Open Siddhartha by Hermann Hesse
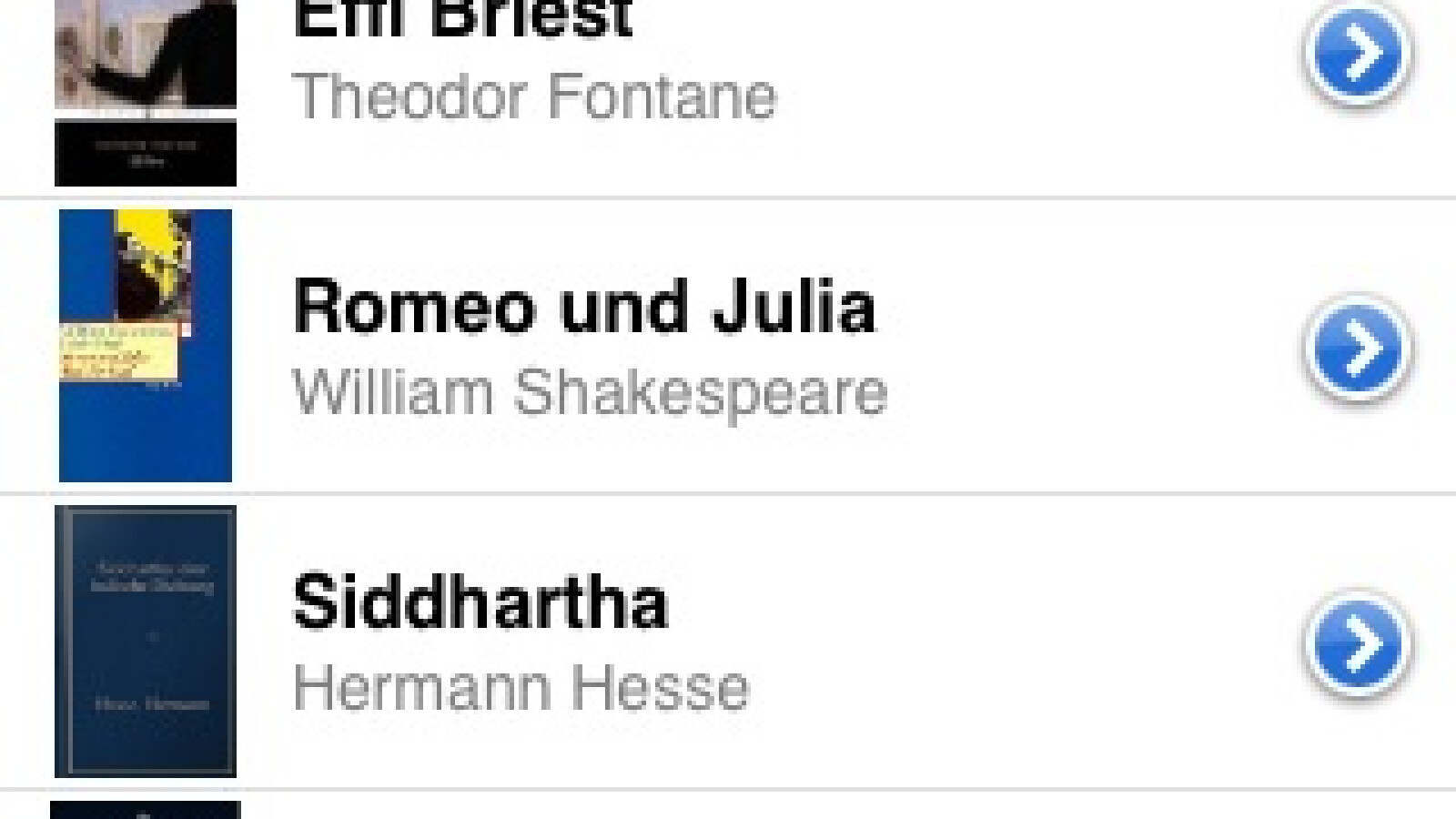This screenshot has width=1456, height=819. click(x=519, y=643)
